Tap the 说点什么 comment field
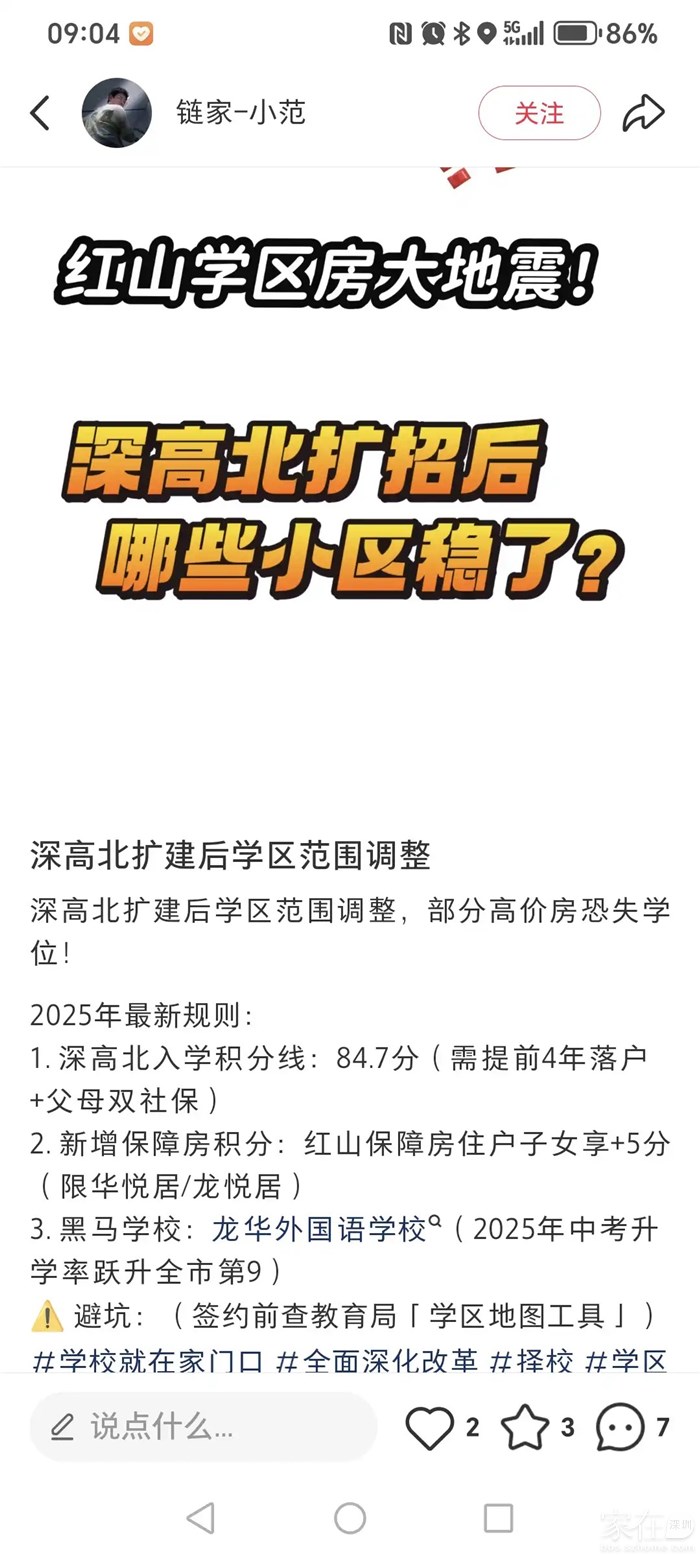This screenshot has width=700, height=1555. [x=203, y=1426]
